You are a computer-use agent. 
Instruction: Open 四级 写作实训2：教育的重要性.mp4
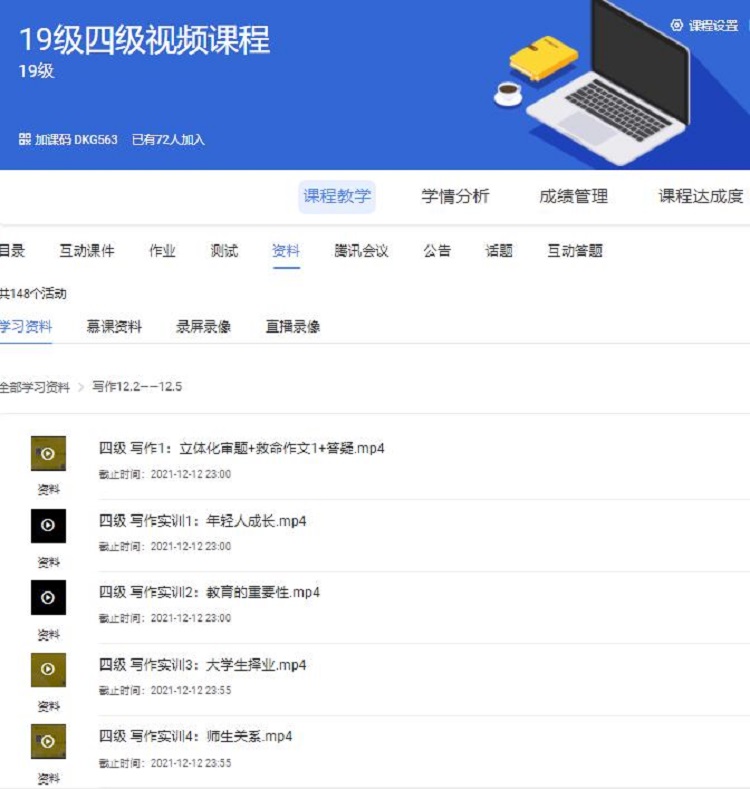[209, 592]
